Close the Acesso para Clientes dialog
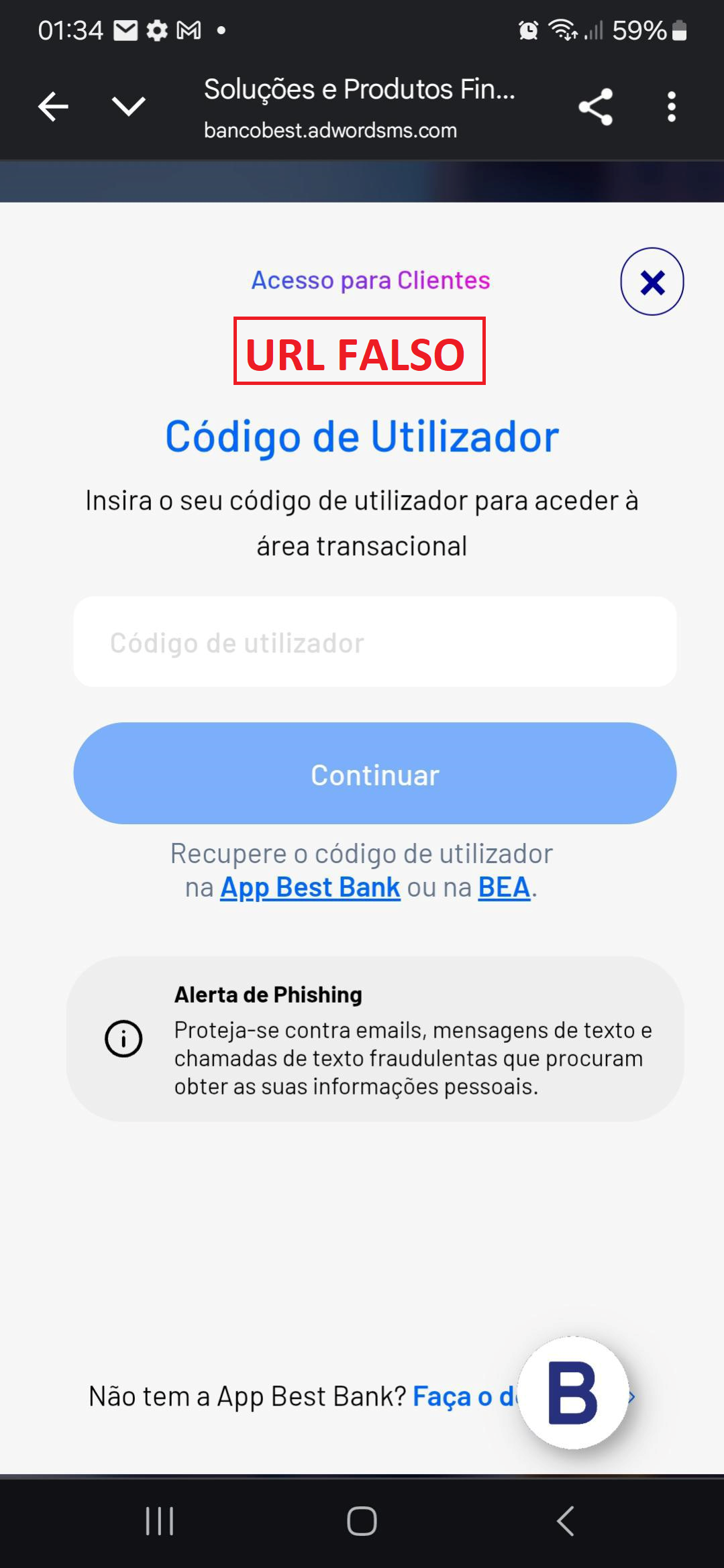 pyautogui.click(x=652, y=282)
